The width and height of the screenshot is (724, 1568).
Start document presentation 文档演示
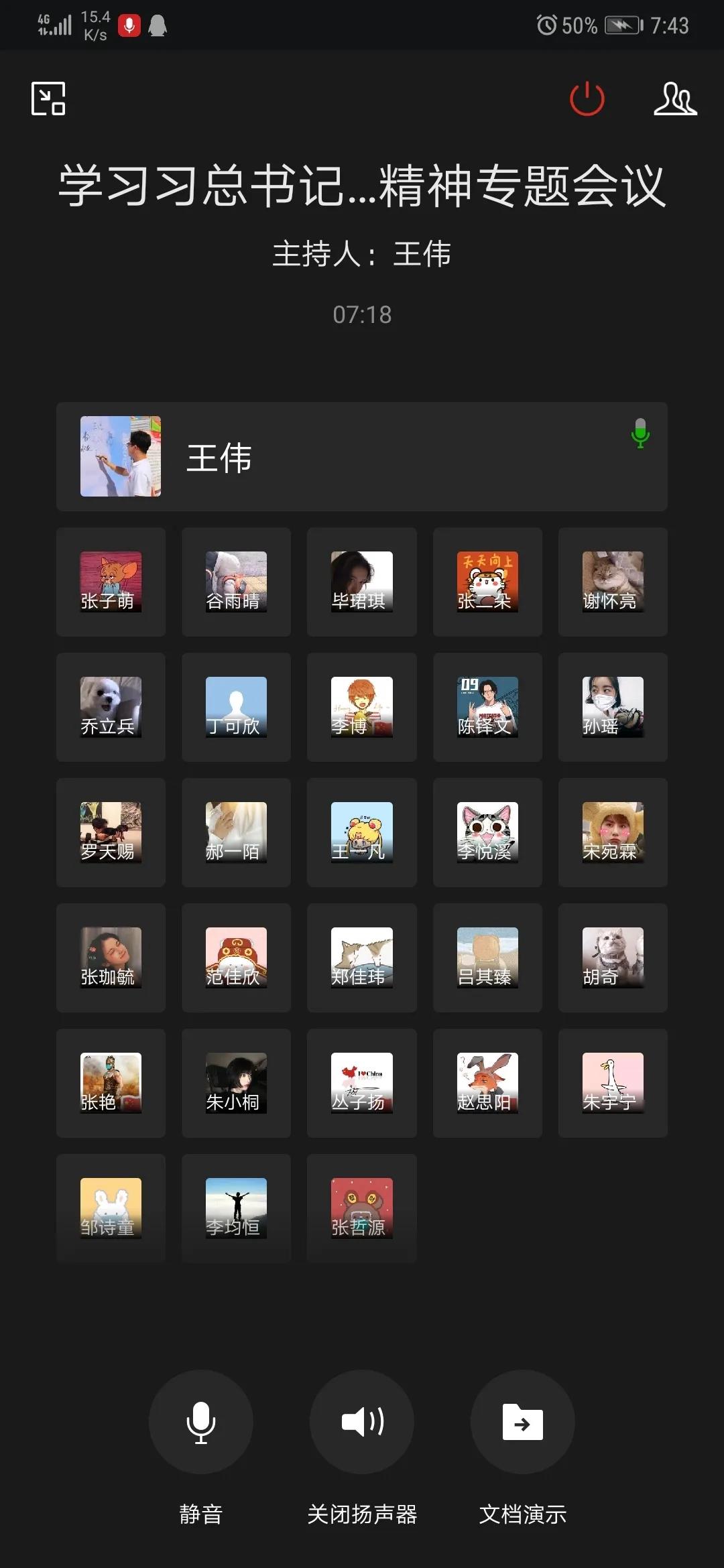(x=522, y=1421)
